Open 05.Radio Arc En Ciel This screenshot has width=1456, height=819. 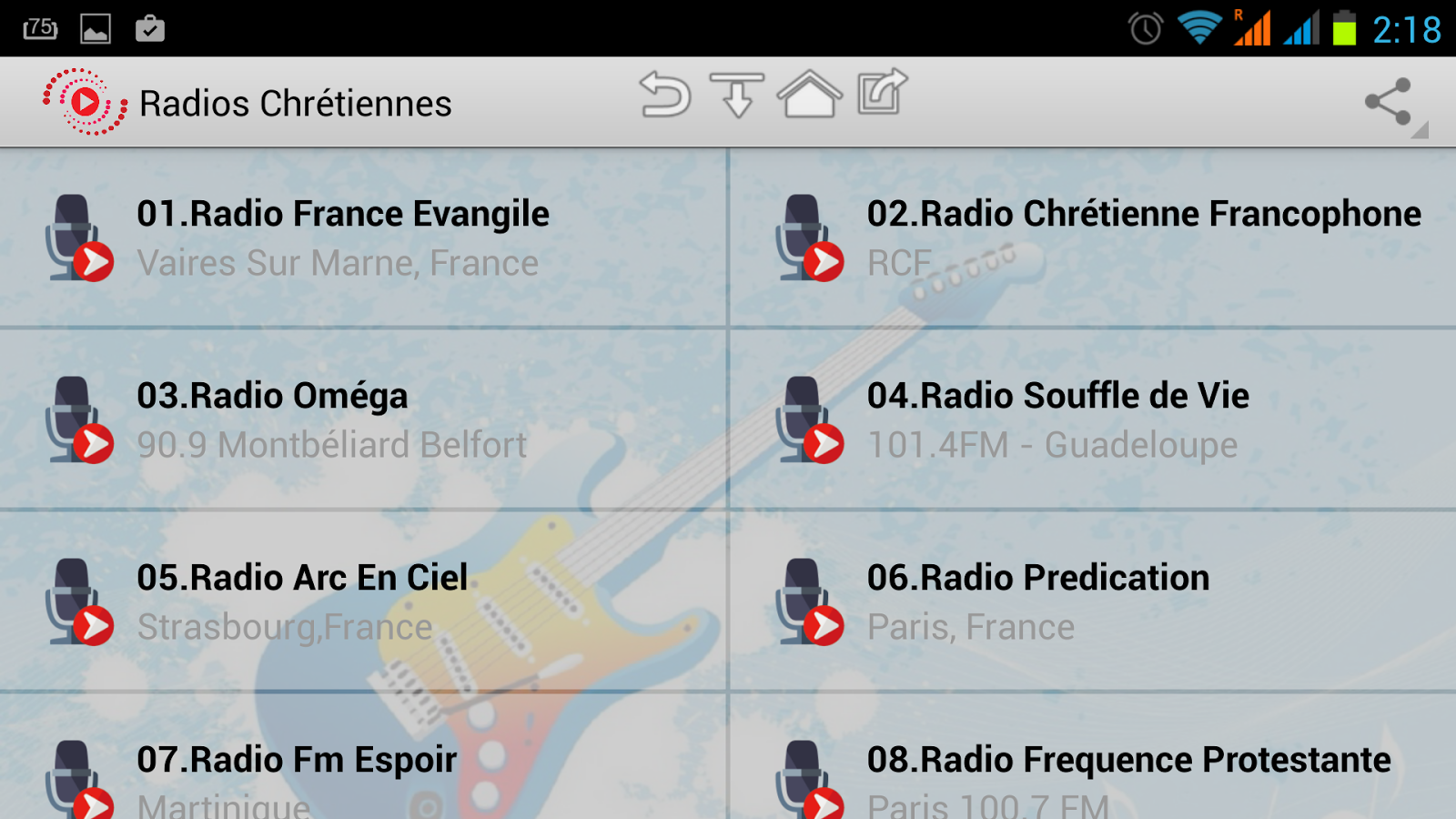pos(303,601)
